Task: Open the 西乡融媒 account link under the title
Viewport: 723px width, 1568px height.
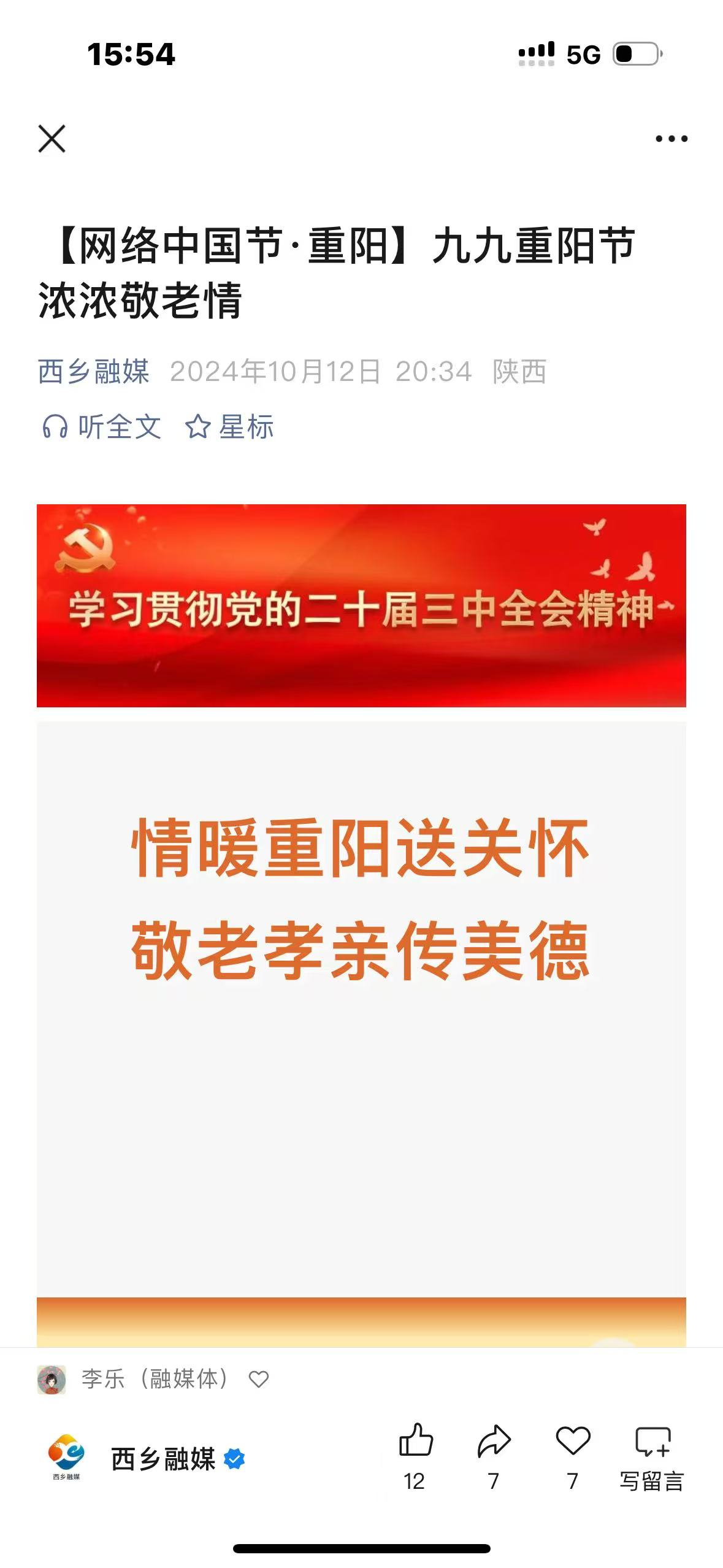Action: tap(93, 372)
